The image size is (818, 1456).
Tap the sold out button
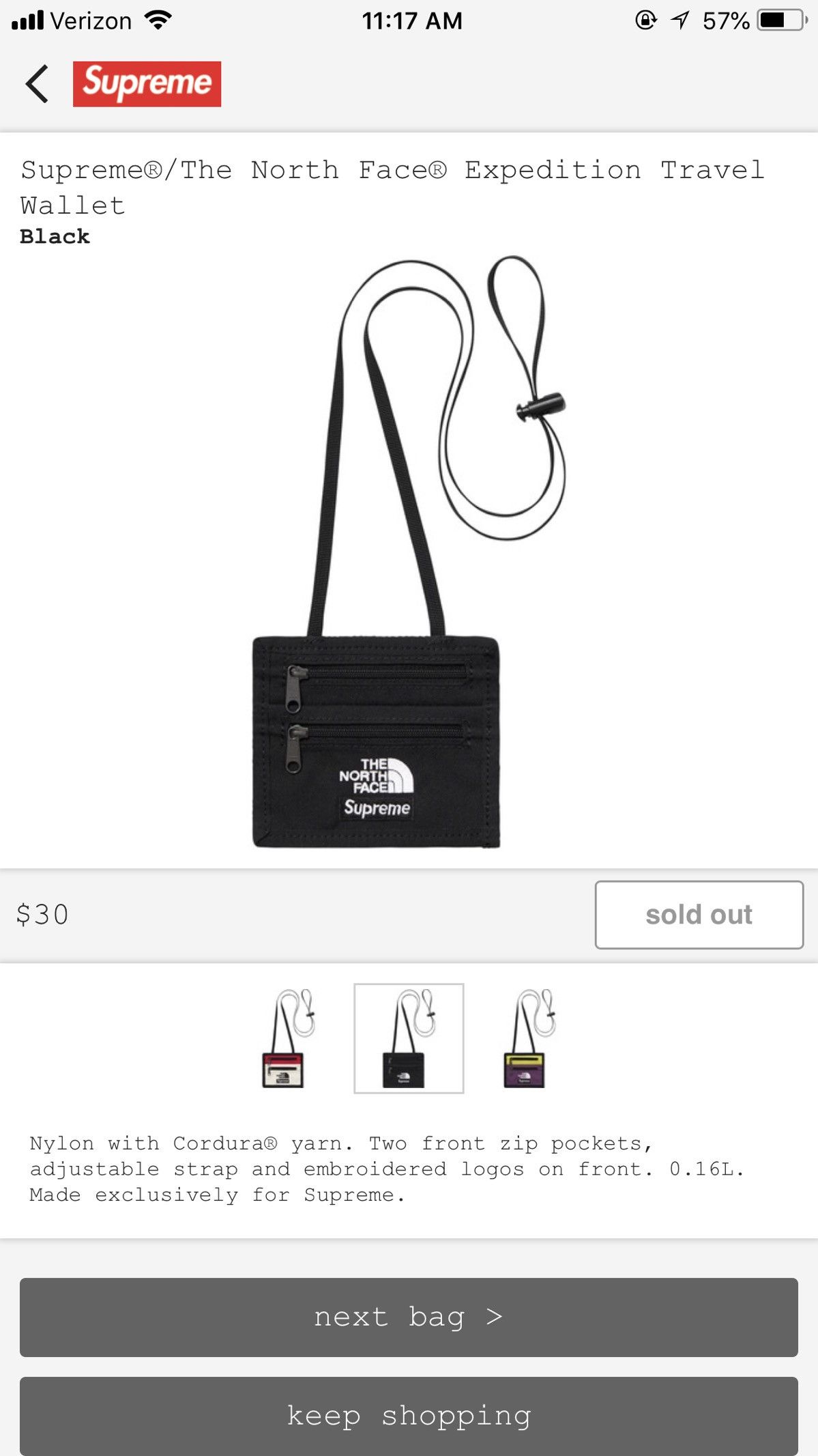[x=699, y=915]
